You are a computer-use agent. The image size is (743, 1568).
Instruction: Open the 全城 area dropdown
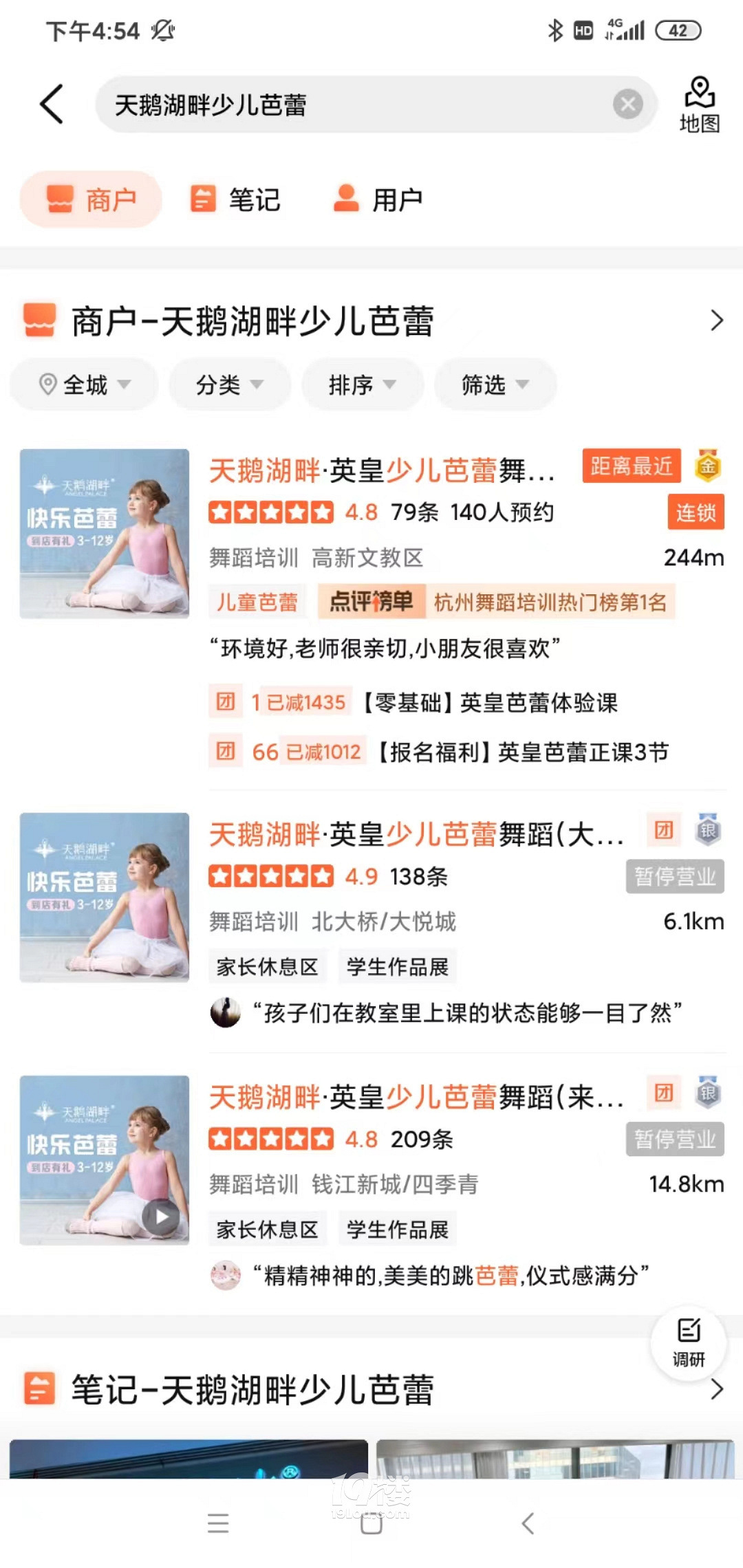84,384
